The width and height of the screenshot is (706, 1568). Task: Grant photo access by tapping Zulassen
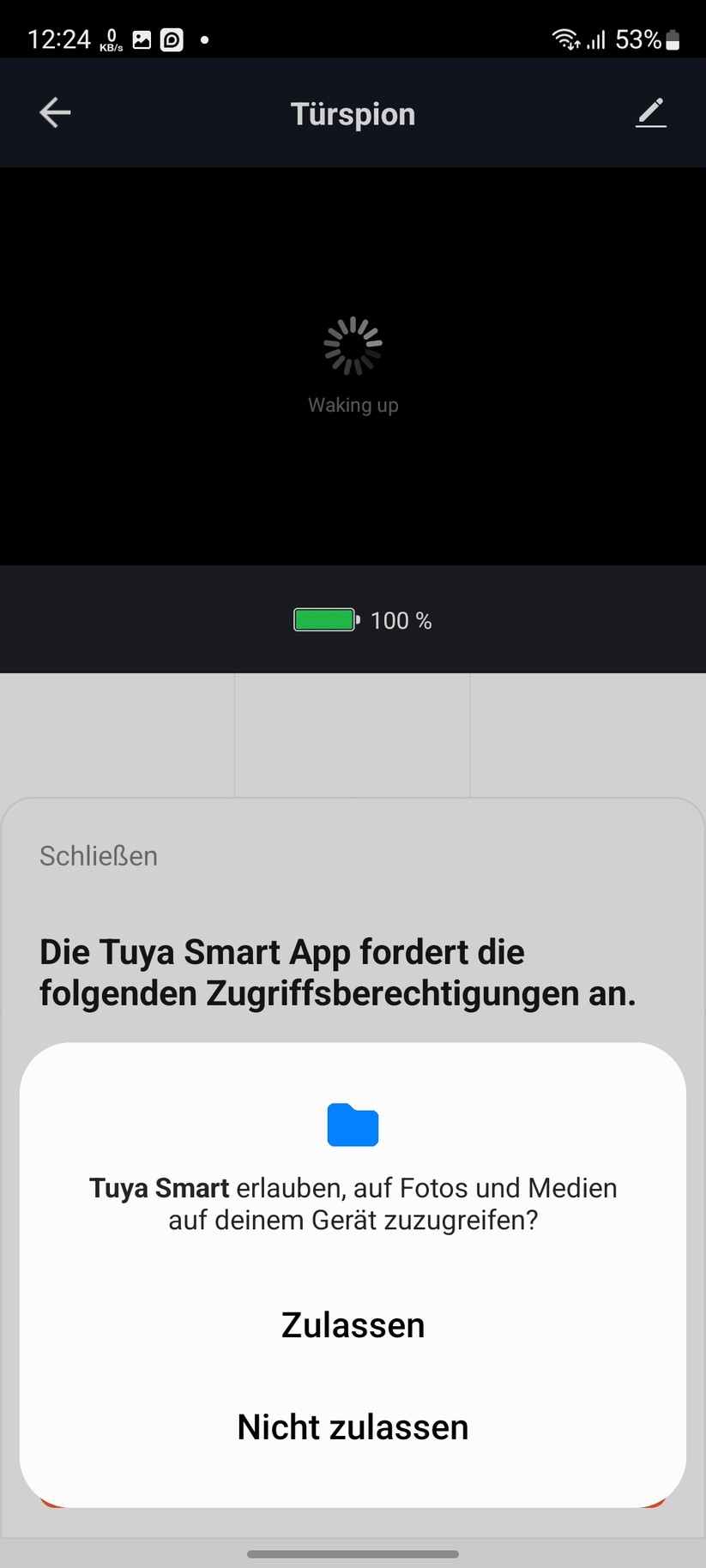point(352,1324)
